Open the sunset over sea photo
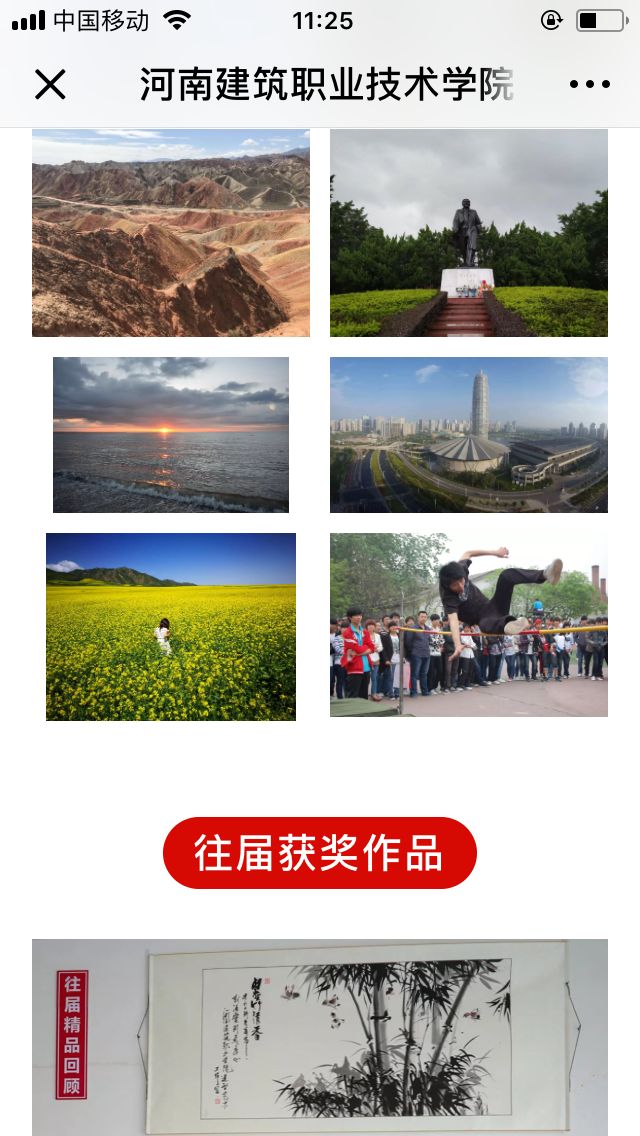The image size is (640, 1136). click(x=171, y=435)
